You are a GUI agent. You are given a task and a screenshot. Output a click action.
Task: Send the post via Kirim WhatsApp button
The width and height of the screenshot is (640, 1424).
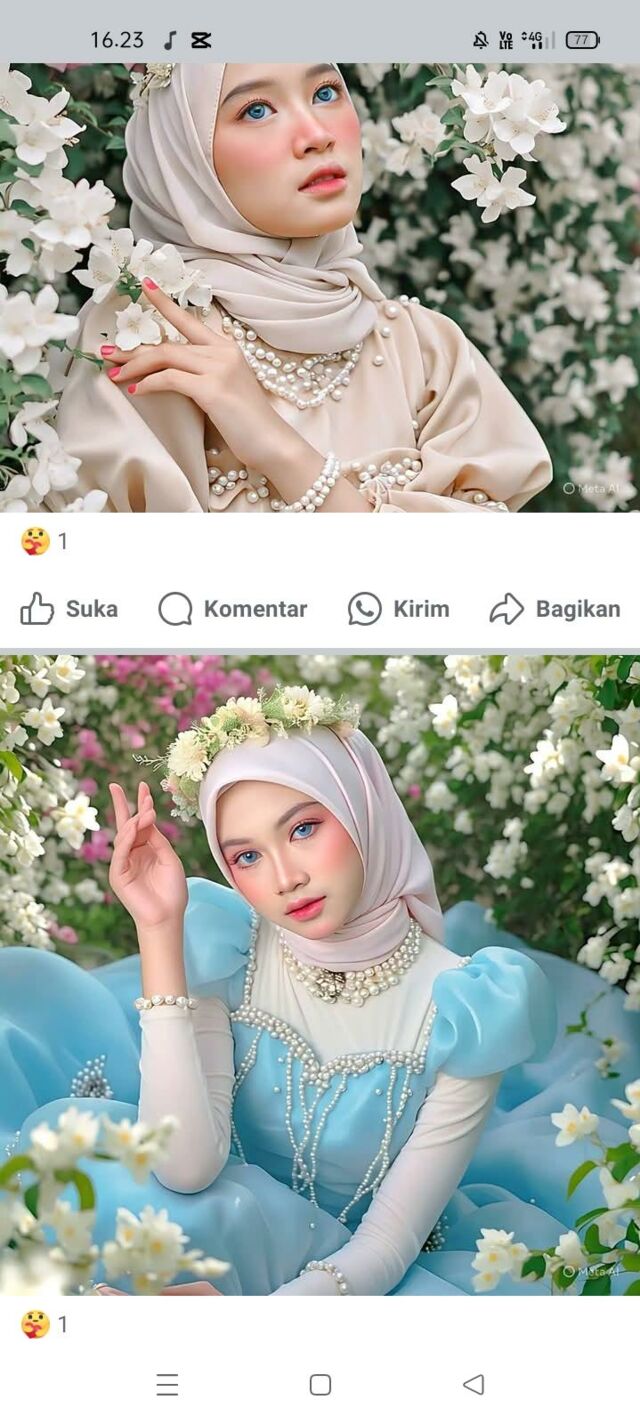click(x=398, y=609)
